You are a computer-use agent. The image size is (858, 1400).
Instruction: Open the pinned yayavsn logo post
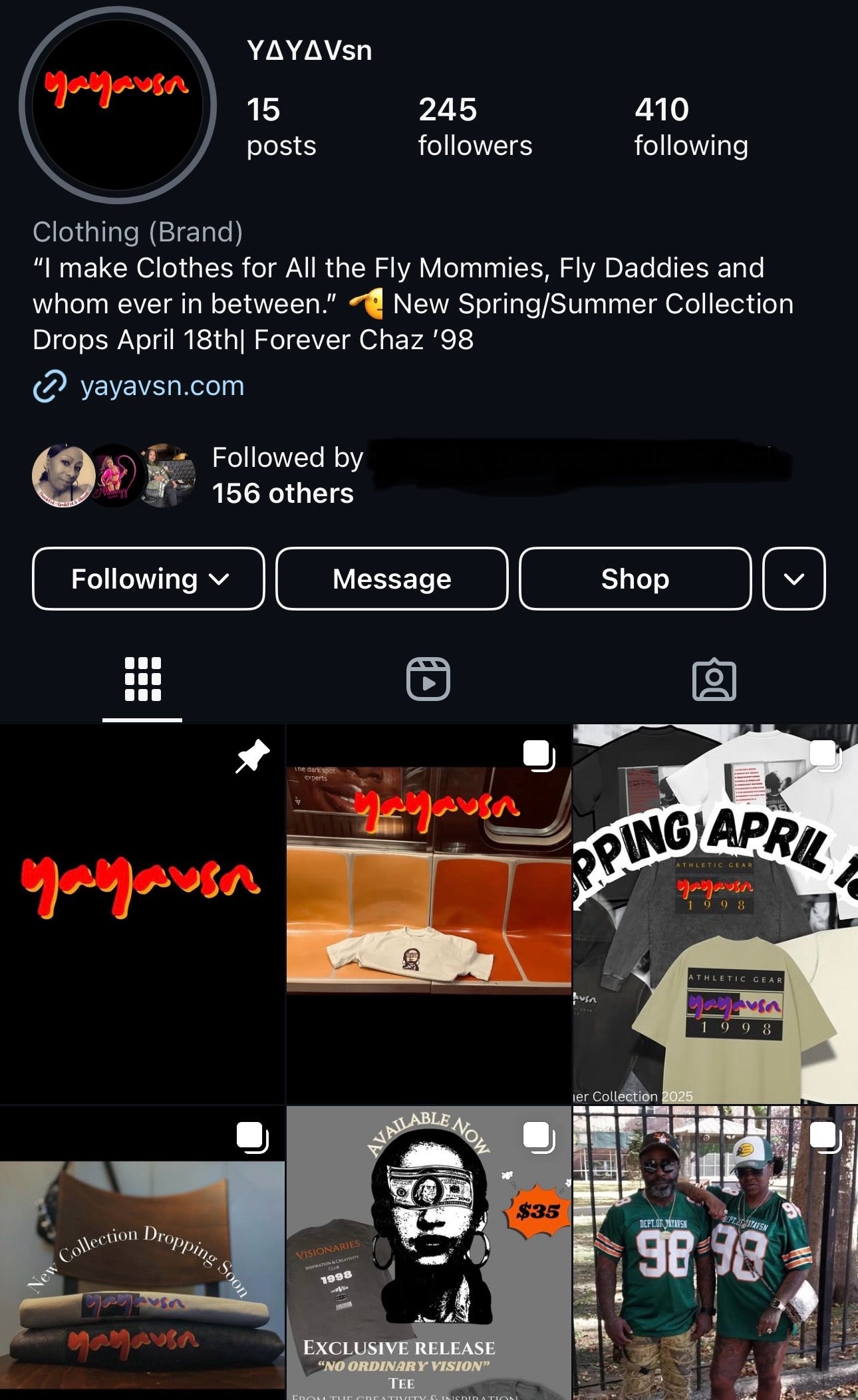pyautogui.click(x=142, y=914)
